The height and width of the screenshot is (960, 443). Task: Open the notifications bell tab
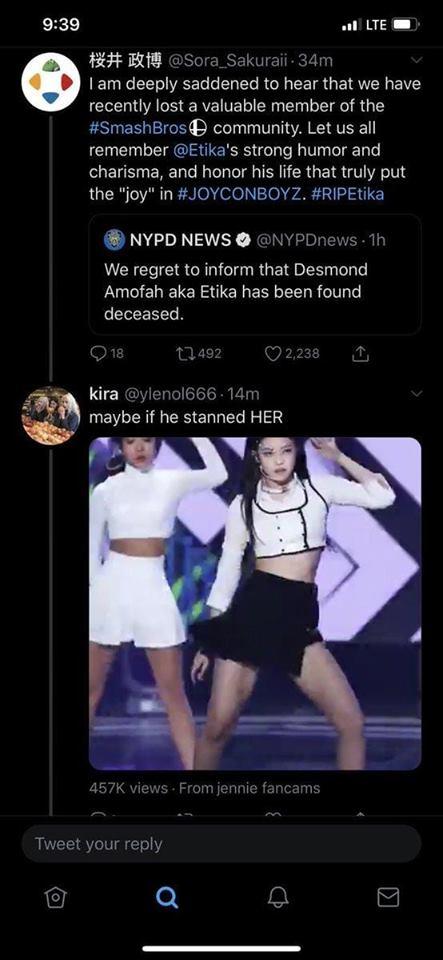coord(278,898)
